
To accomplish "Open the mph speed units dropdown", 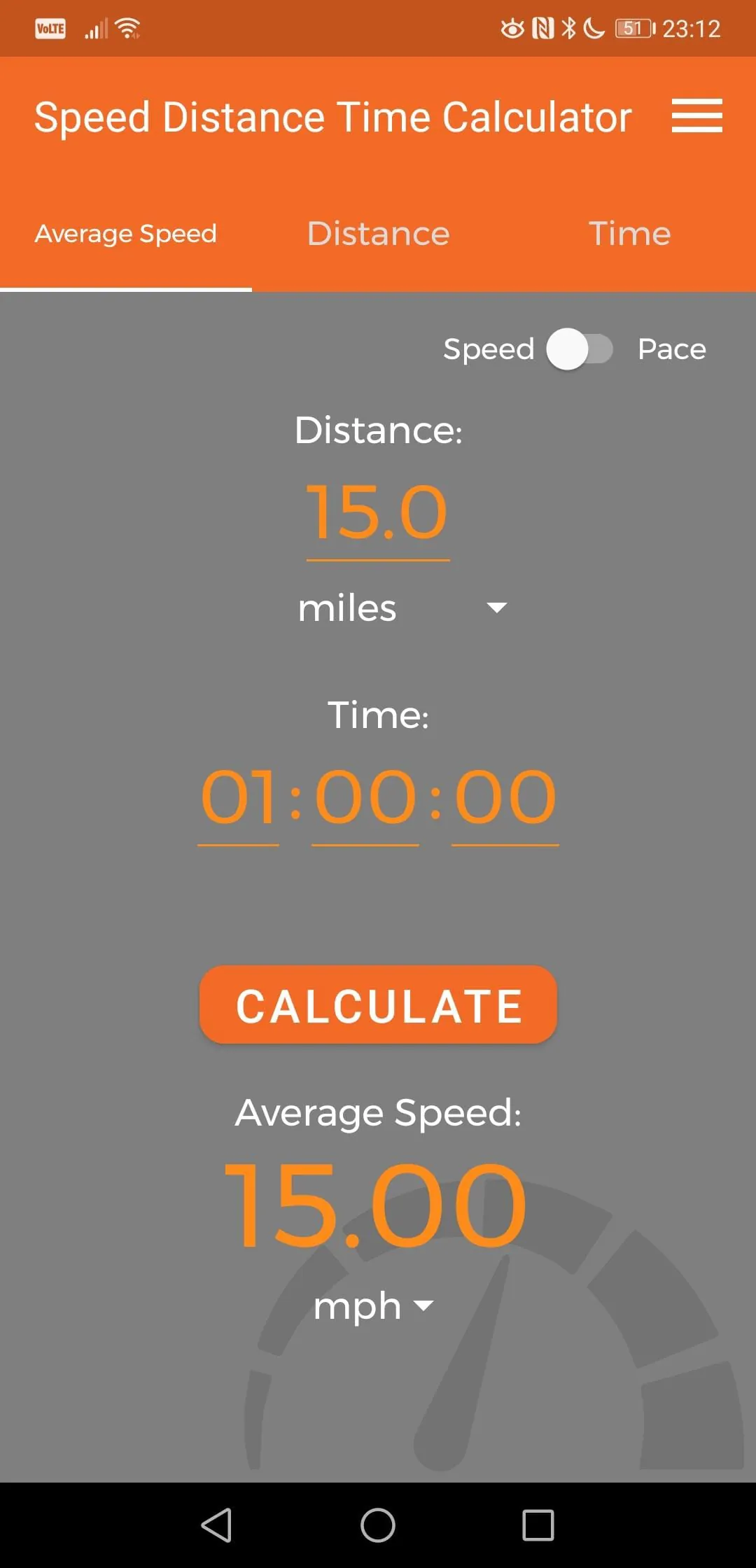I will pyautogui.click(x=375, y=1305).
